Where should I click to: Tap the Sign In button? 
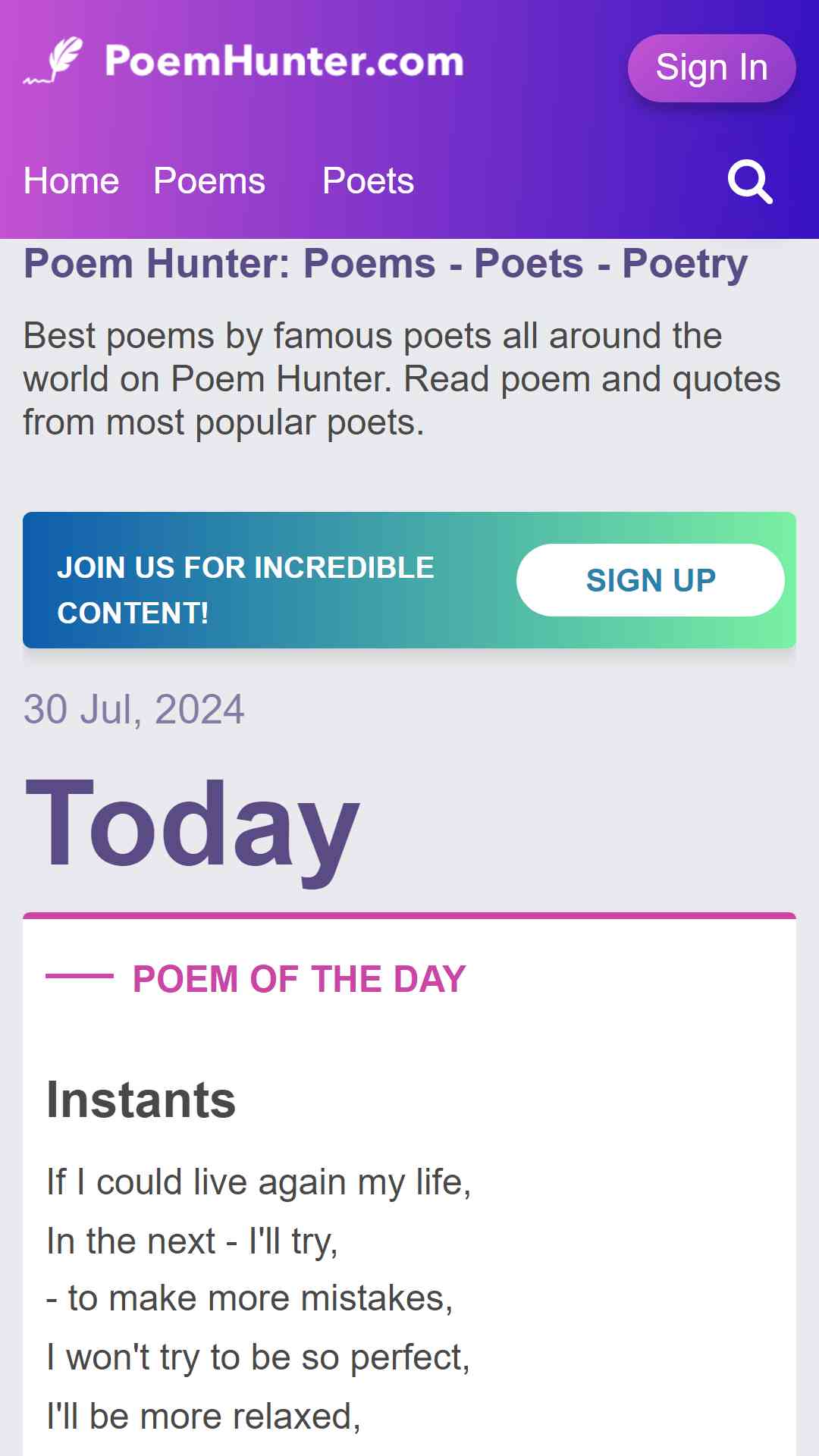[x=711, y=68]
